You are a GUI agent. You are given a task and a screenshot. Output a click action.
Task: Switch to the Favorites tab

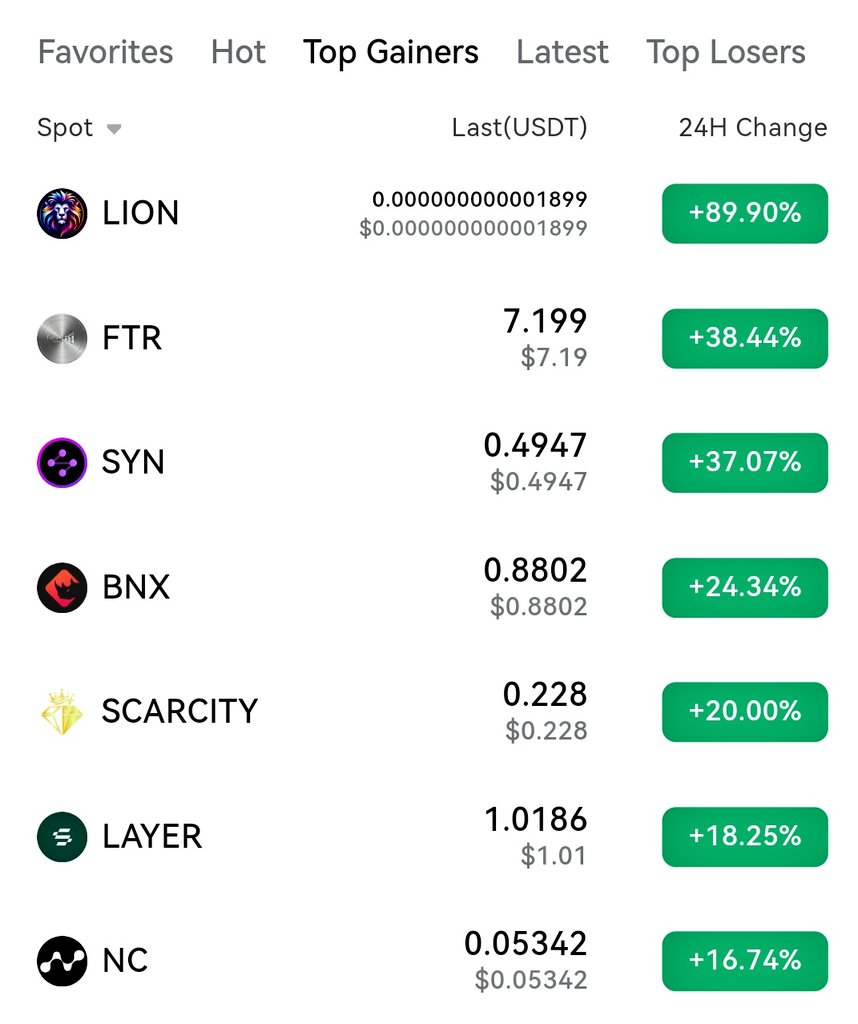pyautogui.click(x=105, y=52)
